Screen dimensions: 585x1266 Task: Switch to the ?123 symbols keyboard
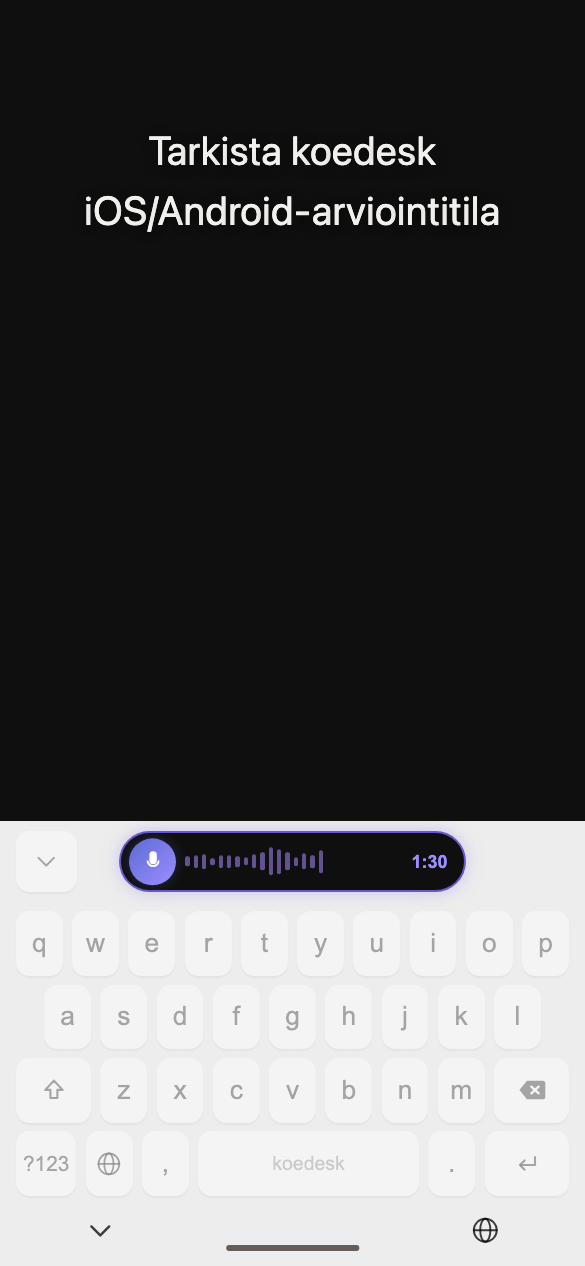(x=46, y=1163)
